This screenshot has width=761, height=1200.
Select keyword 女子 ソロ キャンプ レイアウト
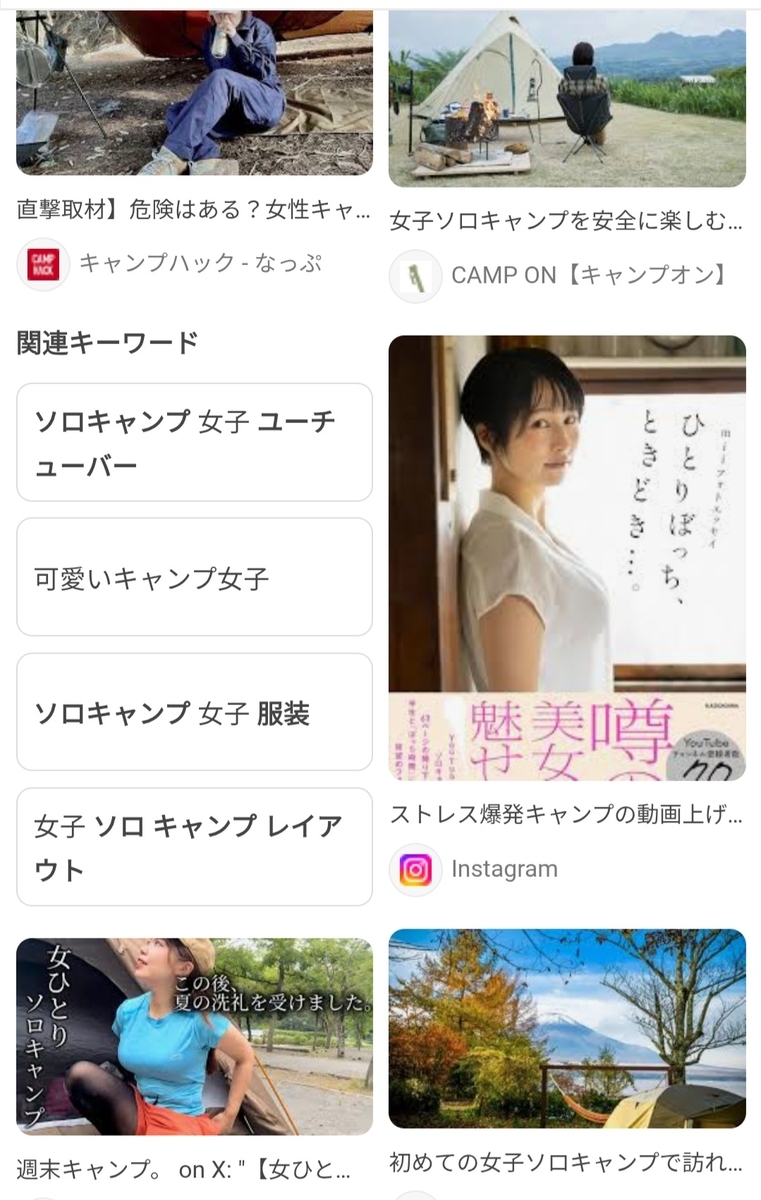click(x=194, y=847)
